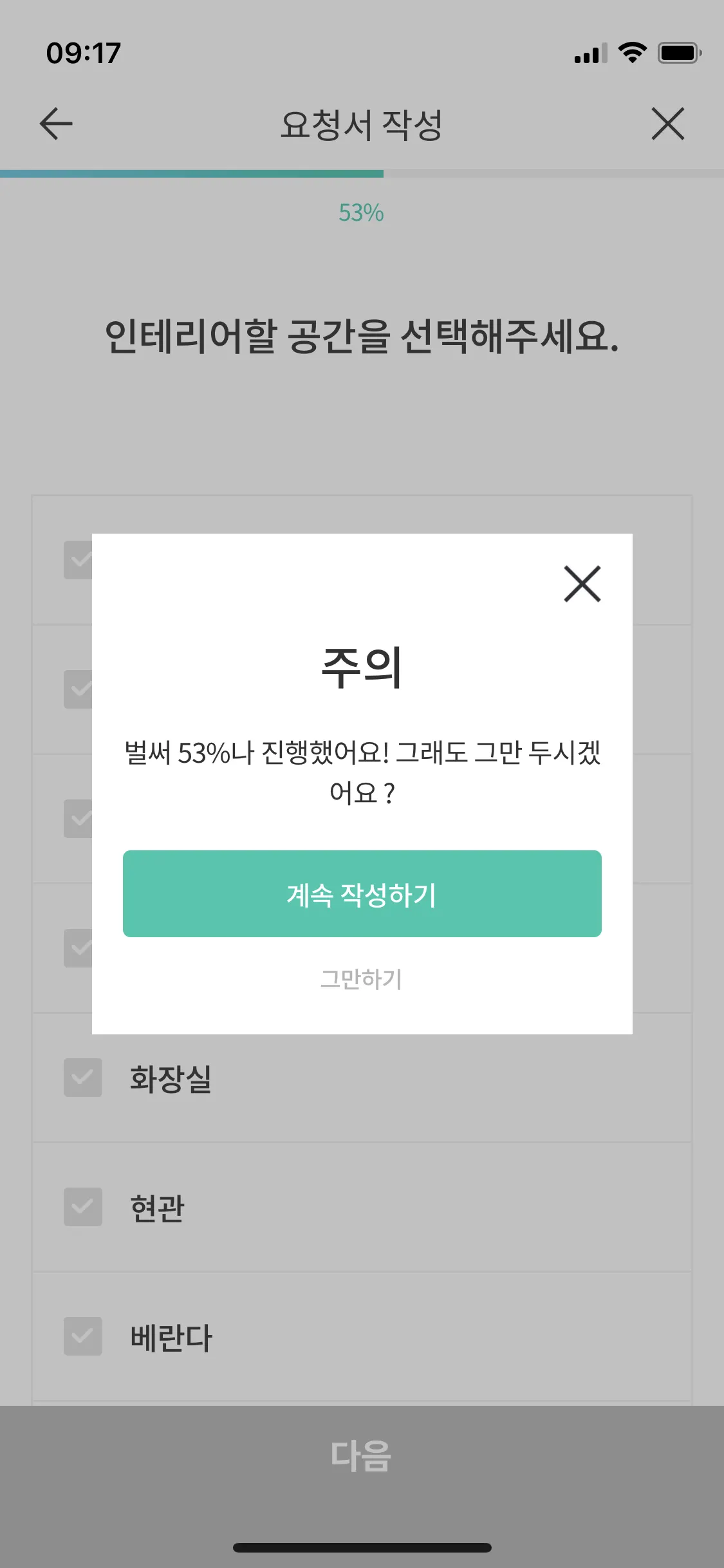
Task: Close the 요청서 작성 screen
Action: [x=667, y=124]
